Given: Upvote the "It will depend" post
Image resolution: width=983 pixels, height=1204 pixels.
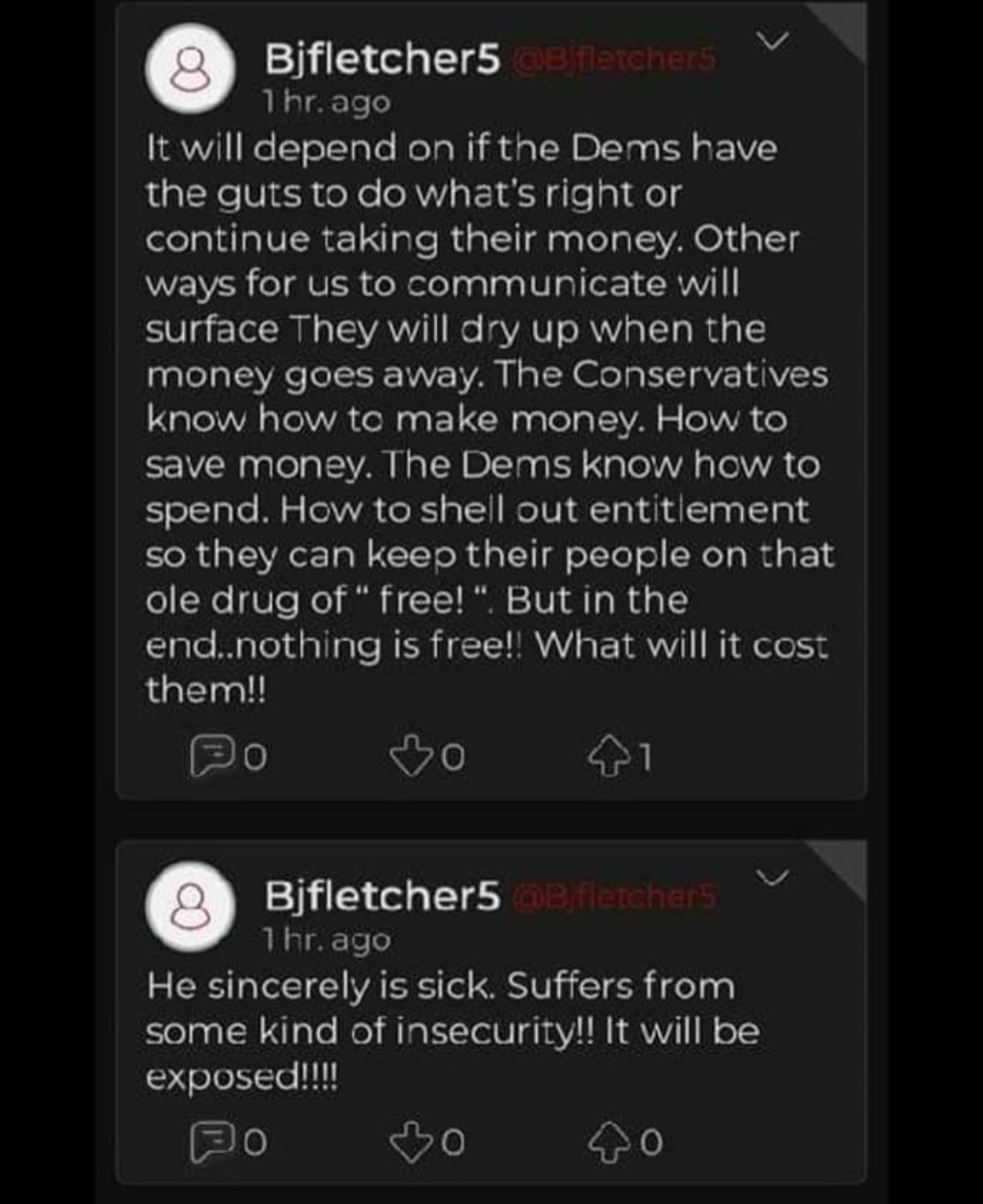Looking at the screenshot, I should point(608,756).
